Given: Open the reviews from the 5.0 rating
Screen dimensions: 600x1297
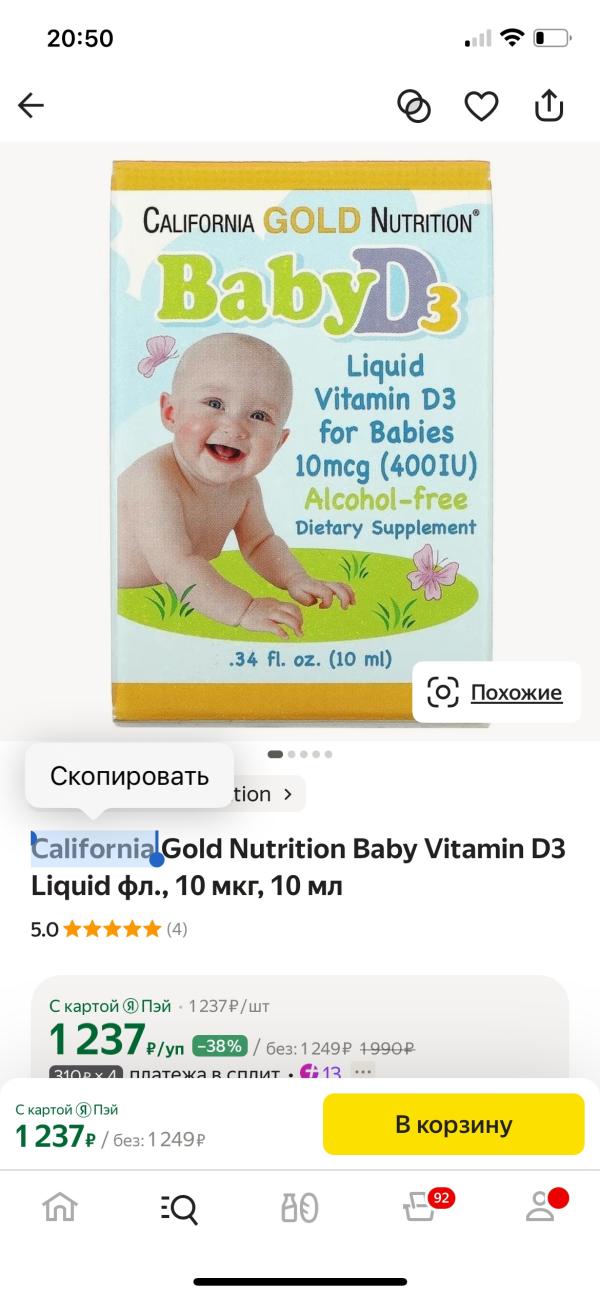Looking at the screenshot, I should 109,929.
